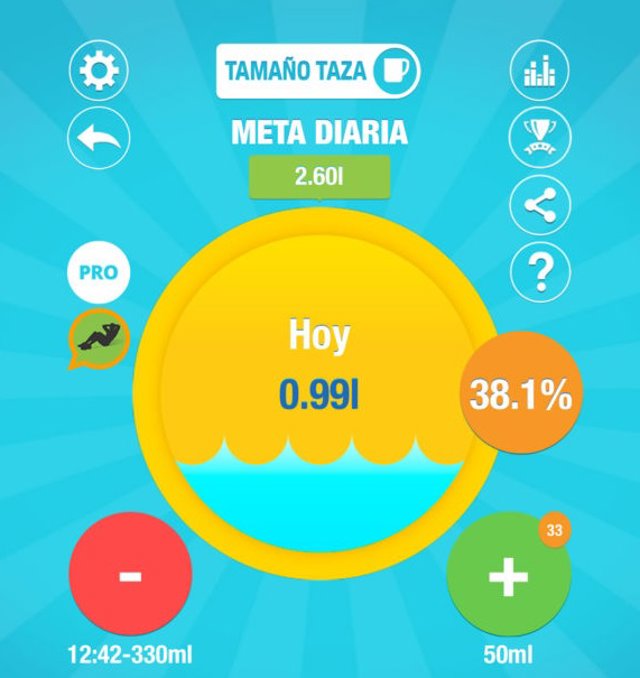Image resolution: width=640 pixels, height=678 pixels.
Task: Open the help question mark
Action: pyautogui.click(x=540, y=269)
